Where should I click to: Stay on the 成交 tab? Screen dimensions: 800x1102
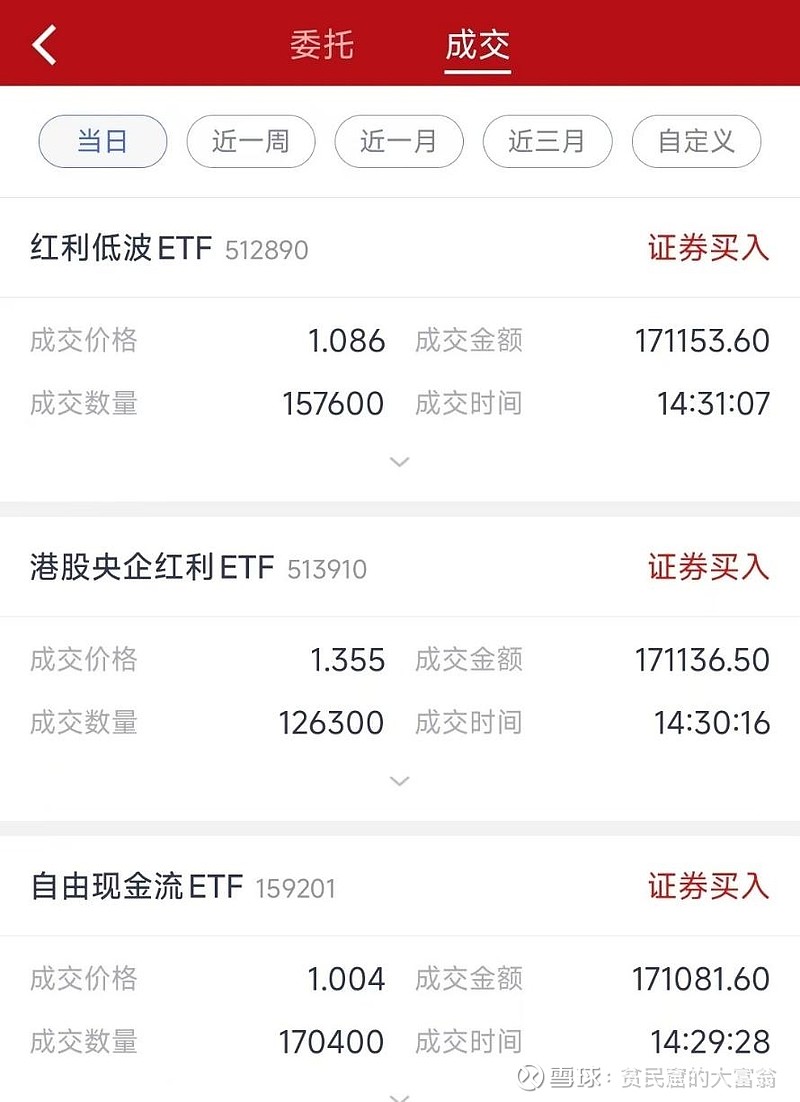click(477, 44)
